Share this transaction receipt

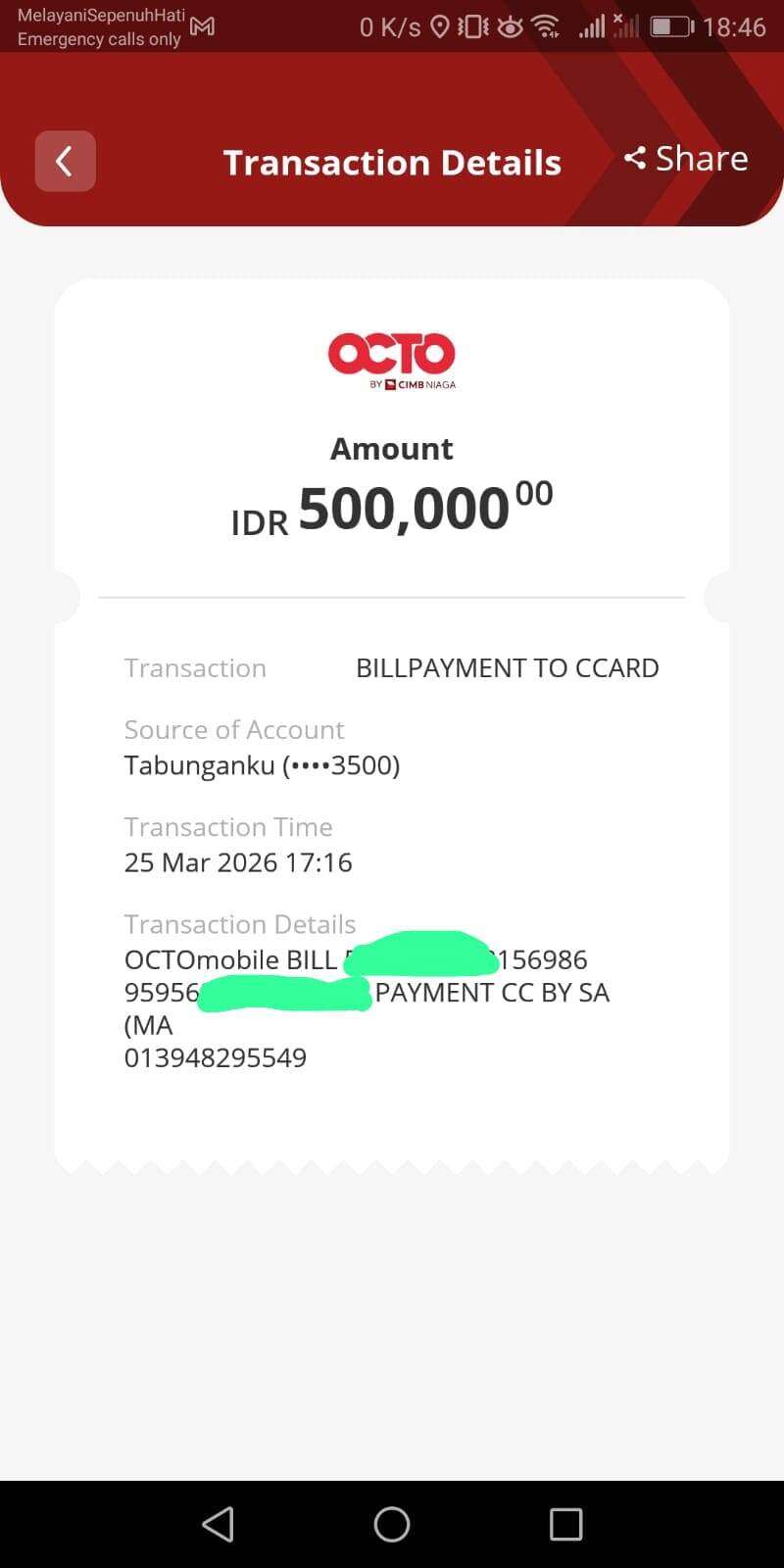coord(686,159)
